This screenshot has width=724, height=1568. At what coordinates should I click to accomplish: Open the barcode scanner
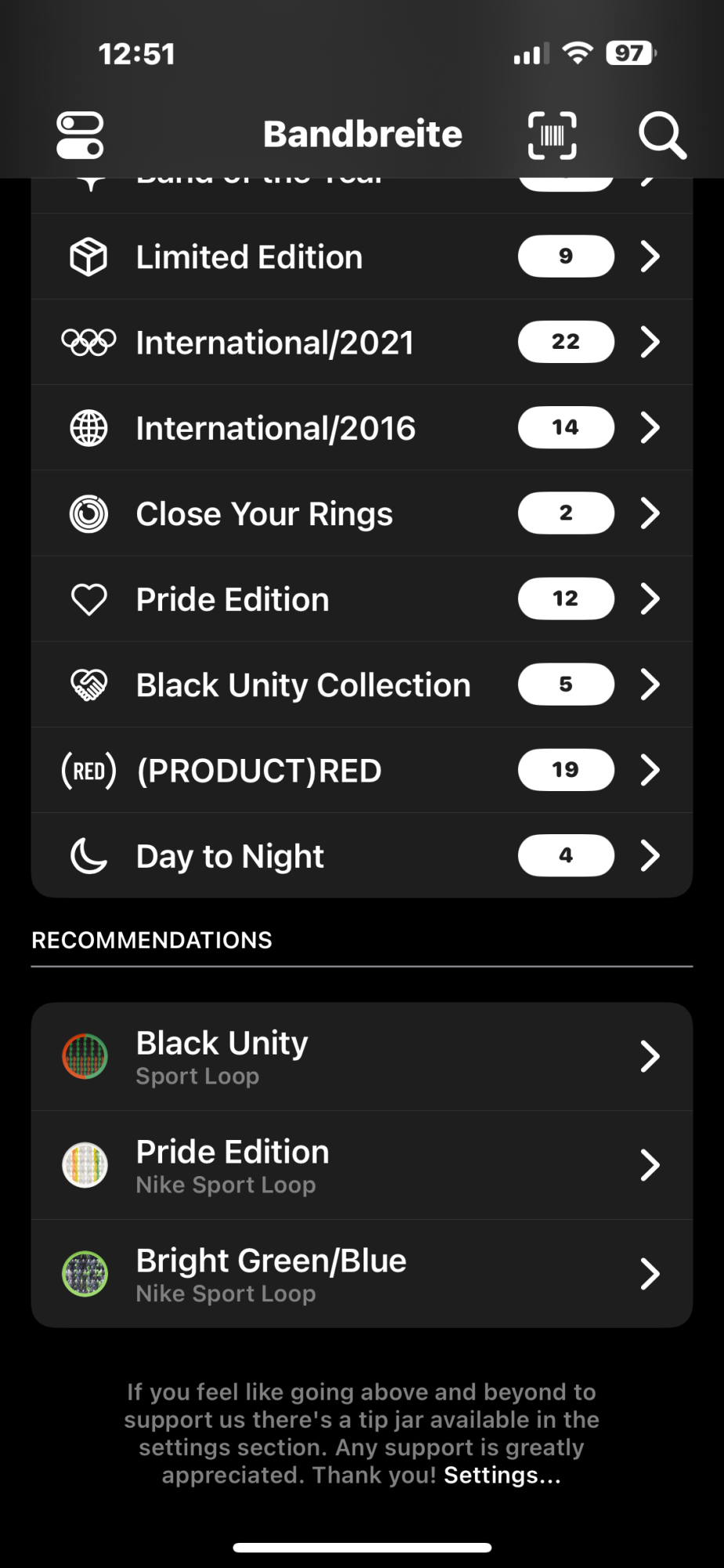coord(552,135)
